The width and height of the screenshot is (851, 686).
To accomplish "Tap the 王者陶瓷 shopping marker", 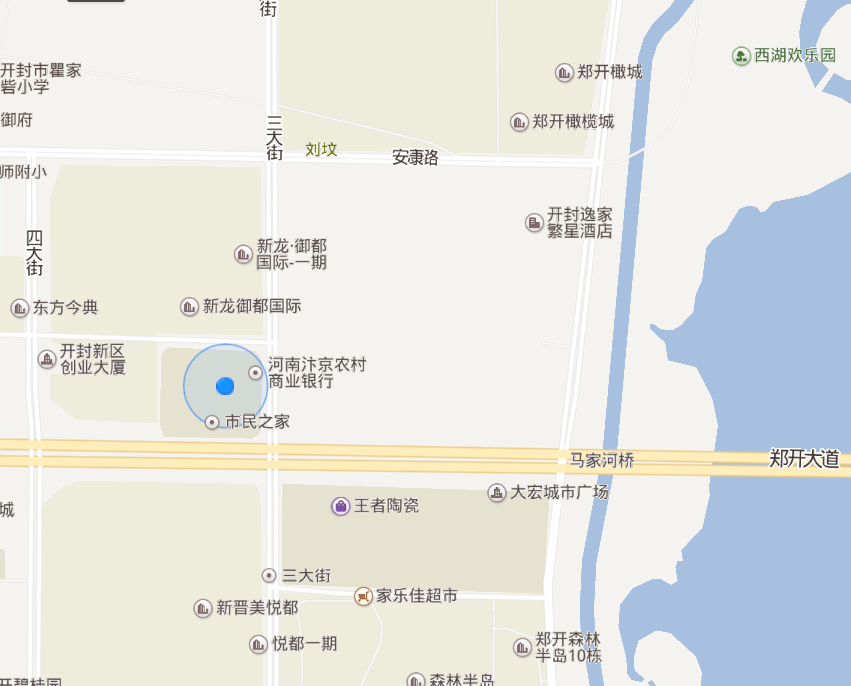I will pos(341,506).
